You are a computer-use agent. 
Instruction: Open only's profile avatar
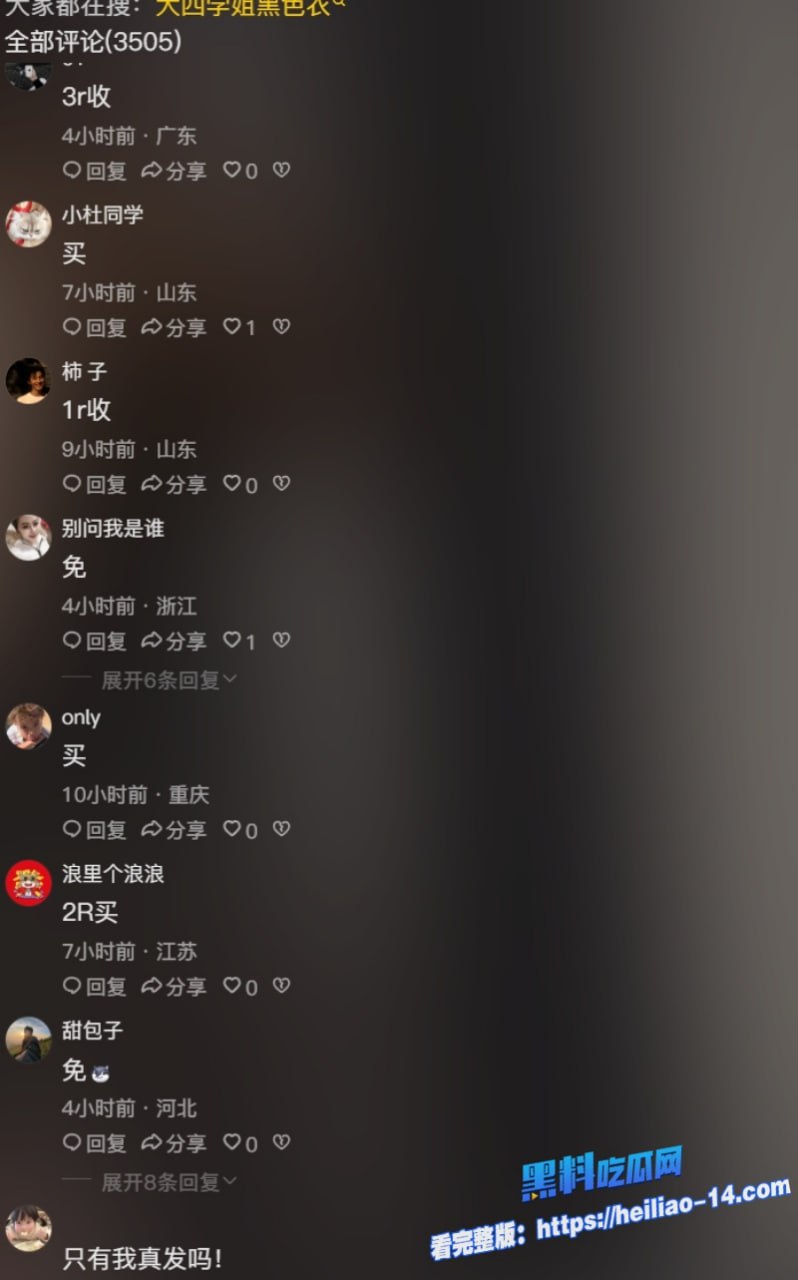28,726
